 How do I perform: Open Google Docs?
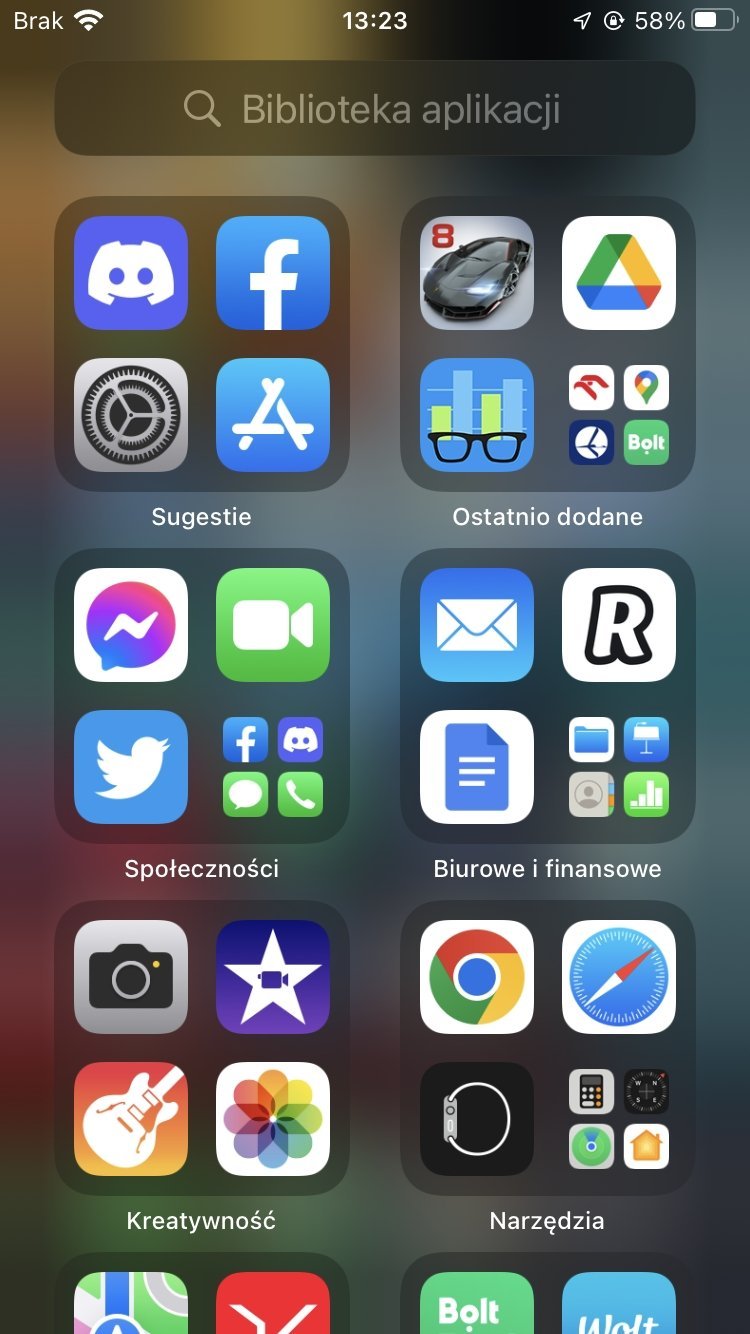477,767
